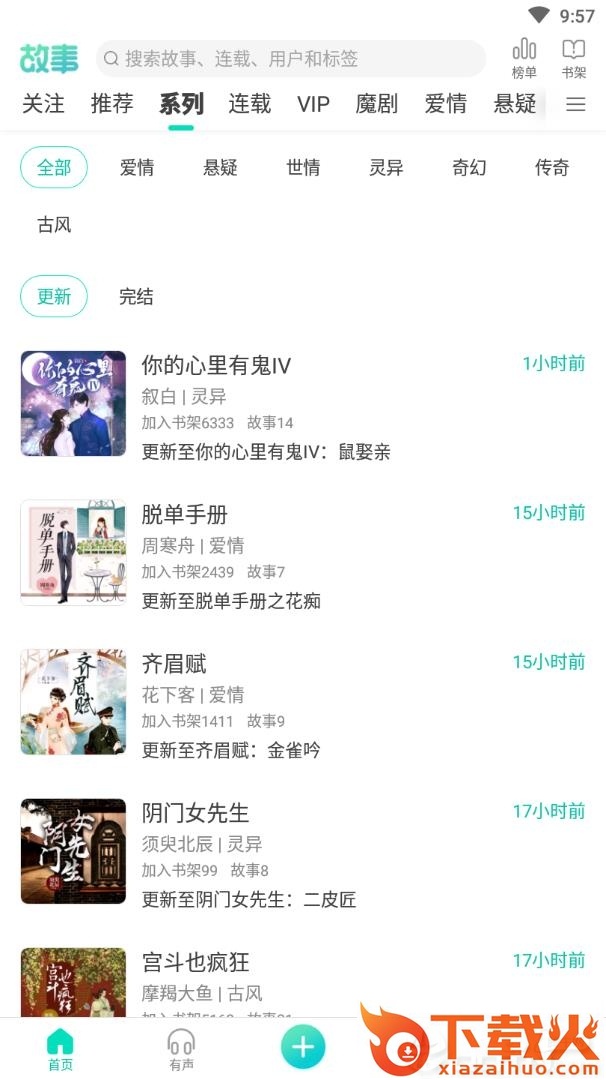Open the series 脱单手册

(x=185, y=515)
